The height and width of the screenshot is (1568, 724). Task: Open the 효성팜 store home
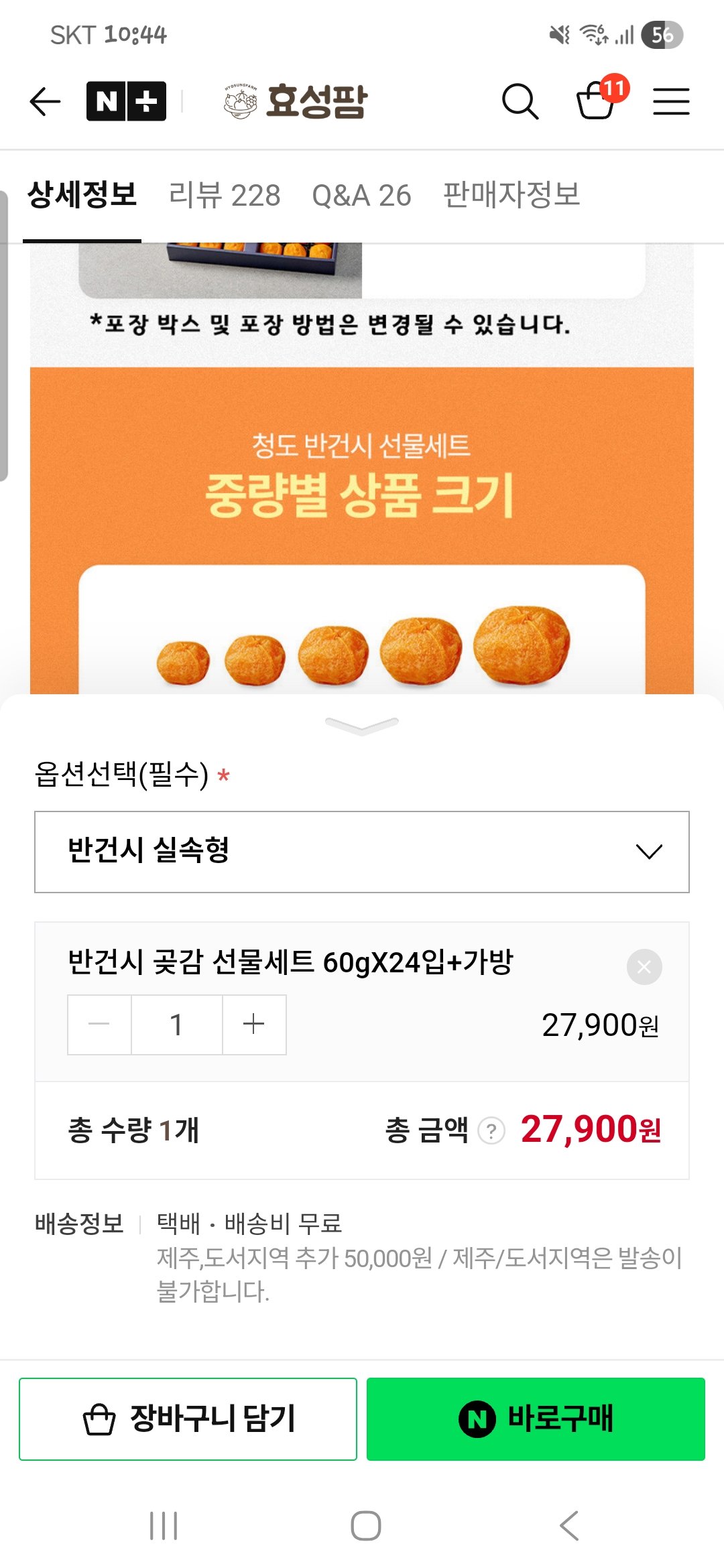[x=296, y=102]
